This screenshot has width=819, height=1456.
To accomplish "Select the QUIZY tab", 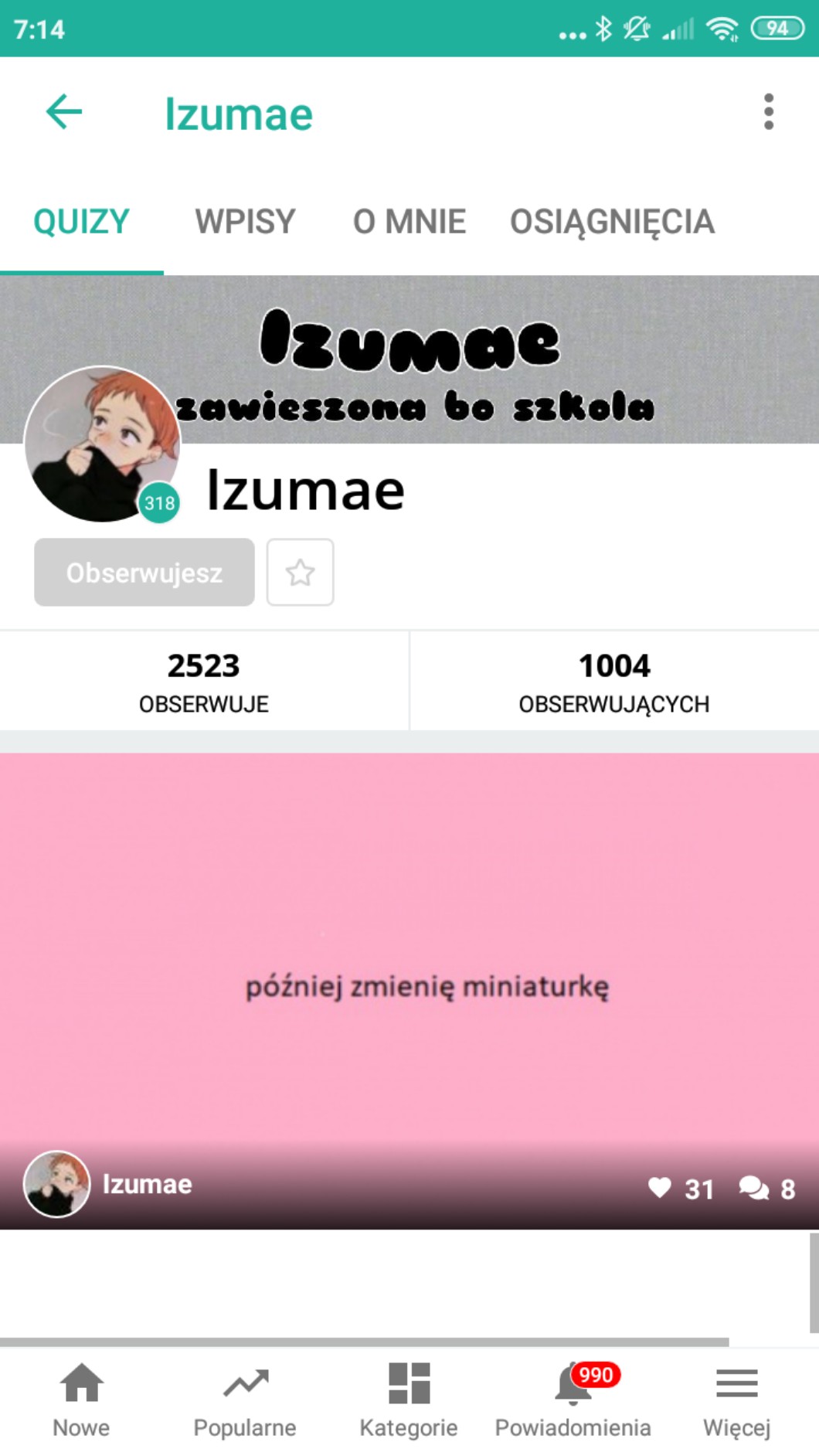I will click(81, 222).
